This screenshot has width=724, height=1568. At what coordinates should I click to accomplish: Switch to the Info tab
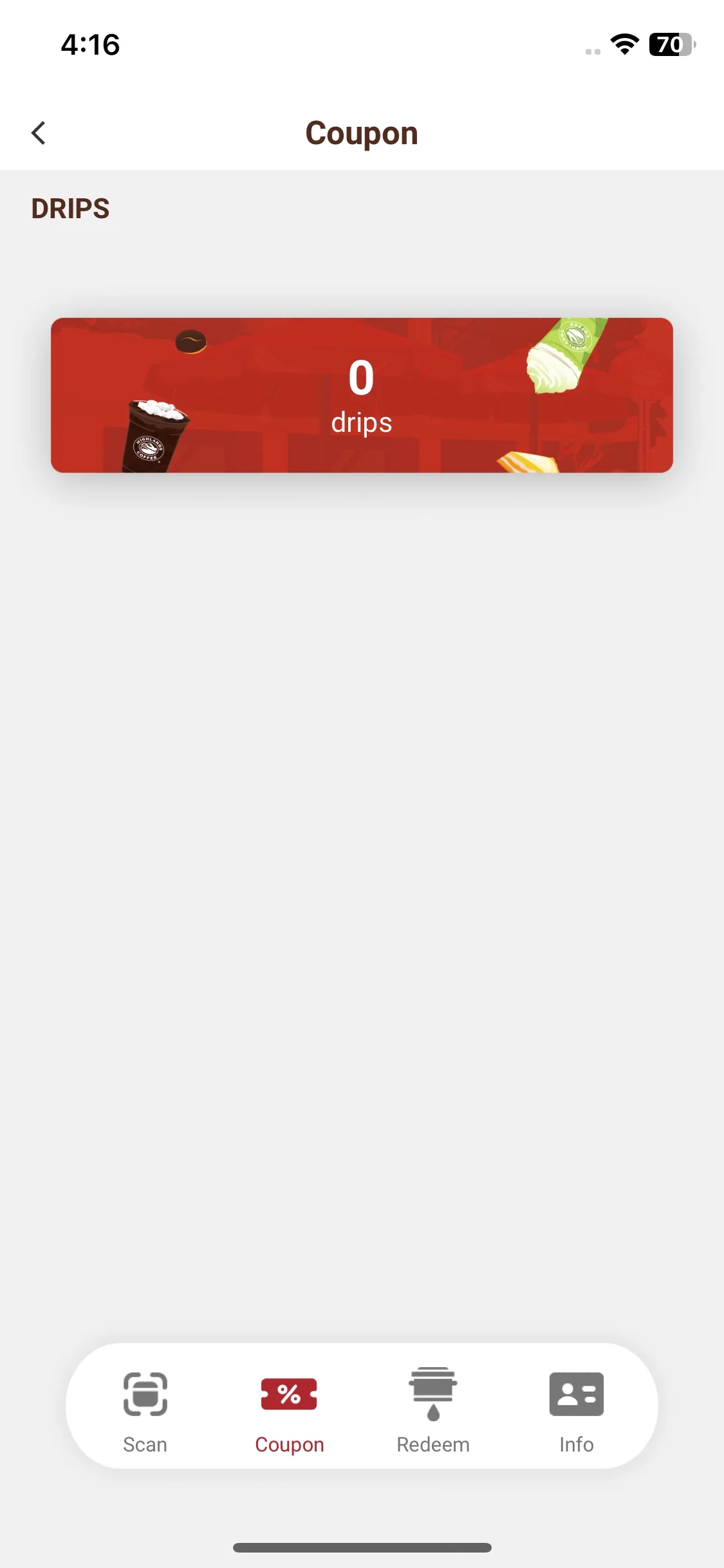(576, 1410)
